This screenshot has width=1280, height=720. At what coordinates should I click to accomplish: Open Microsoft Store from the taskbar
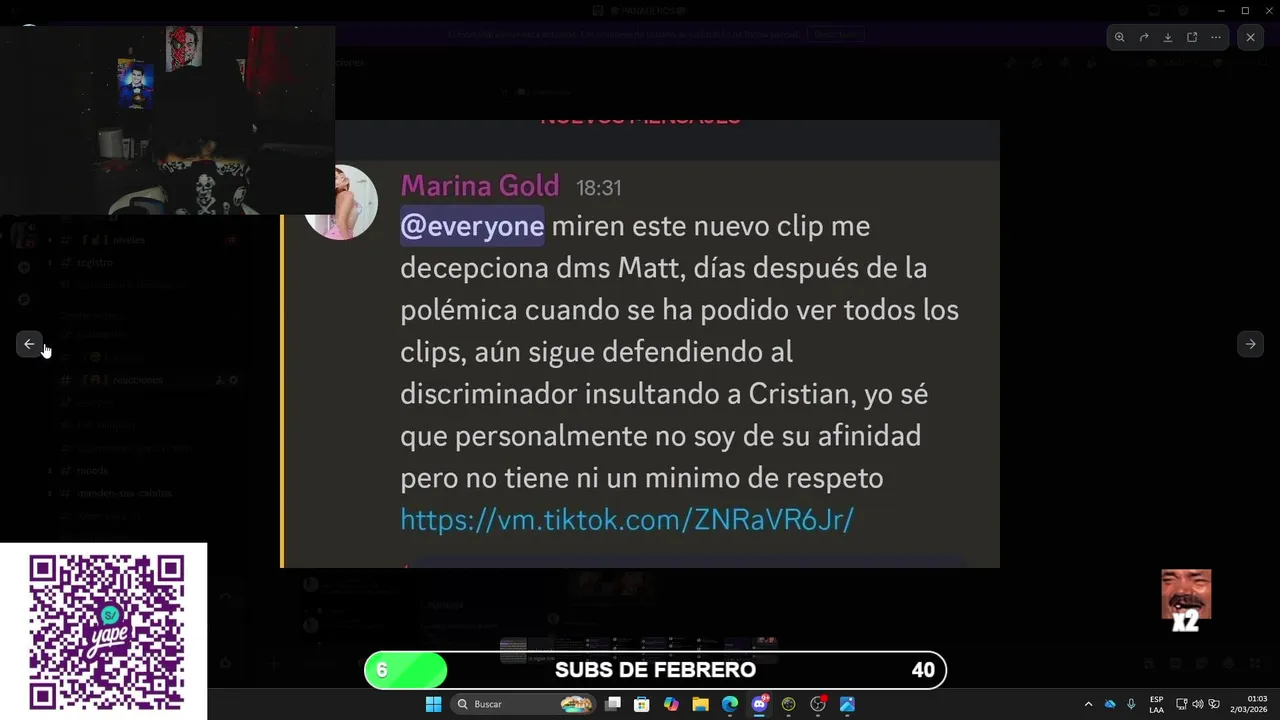[642, 704]
